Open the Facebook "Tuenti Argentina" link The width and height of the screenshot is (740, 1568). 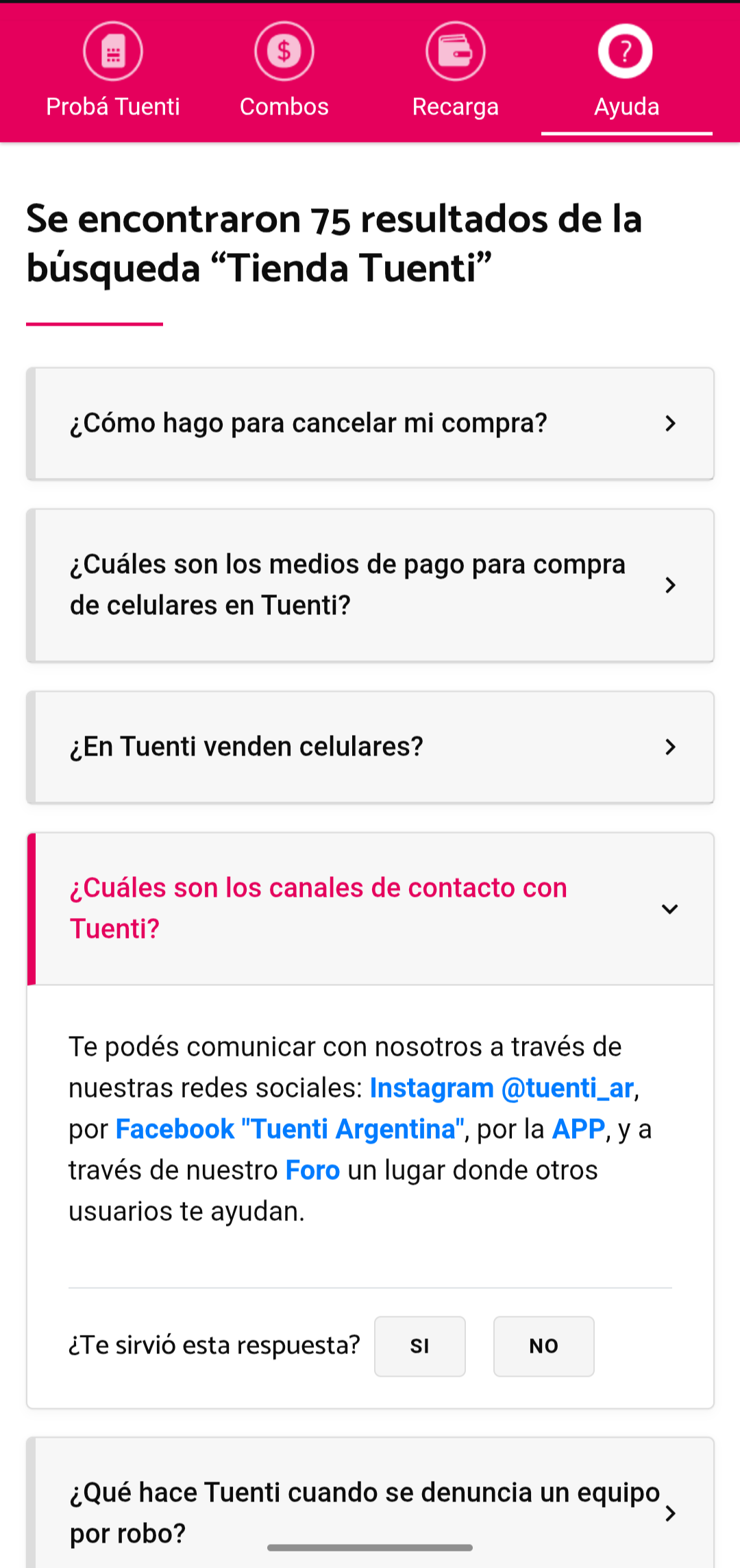[290, 1129]
